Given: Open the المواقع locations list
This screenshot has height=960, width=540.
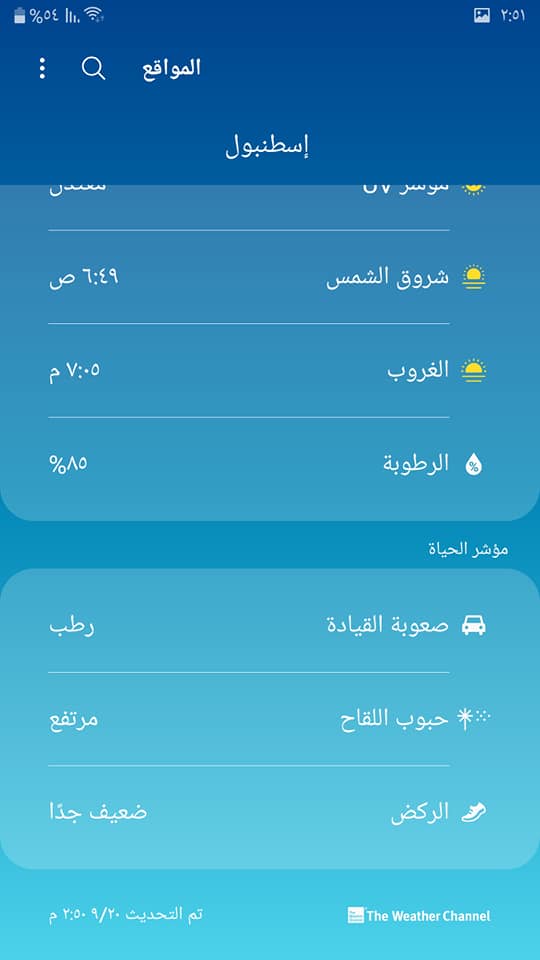Looking at the screenshot, I should tap(172, 68).
